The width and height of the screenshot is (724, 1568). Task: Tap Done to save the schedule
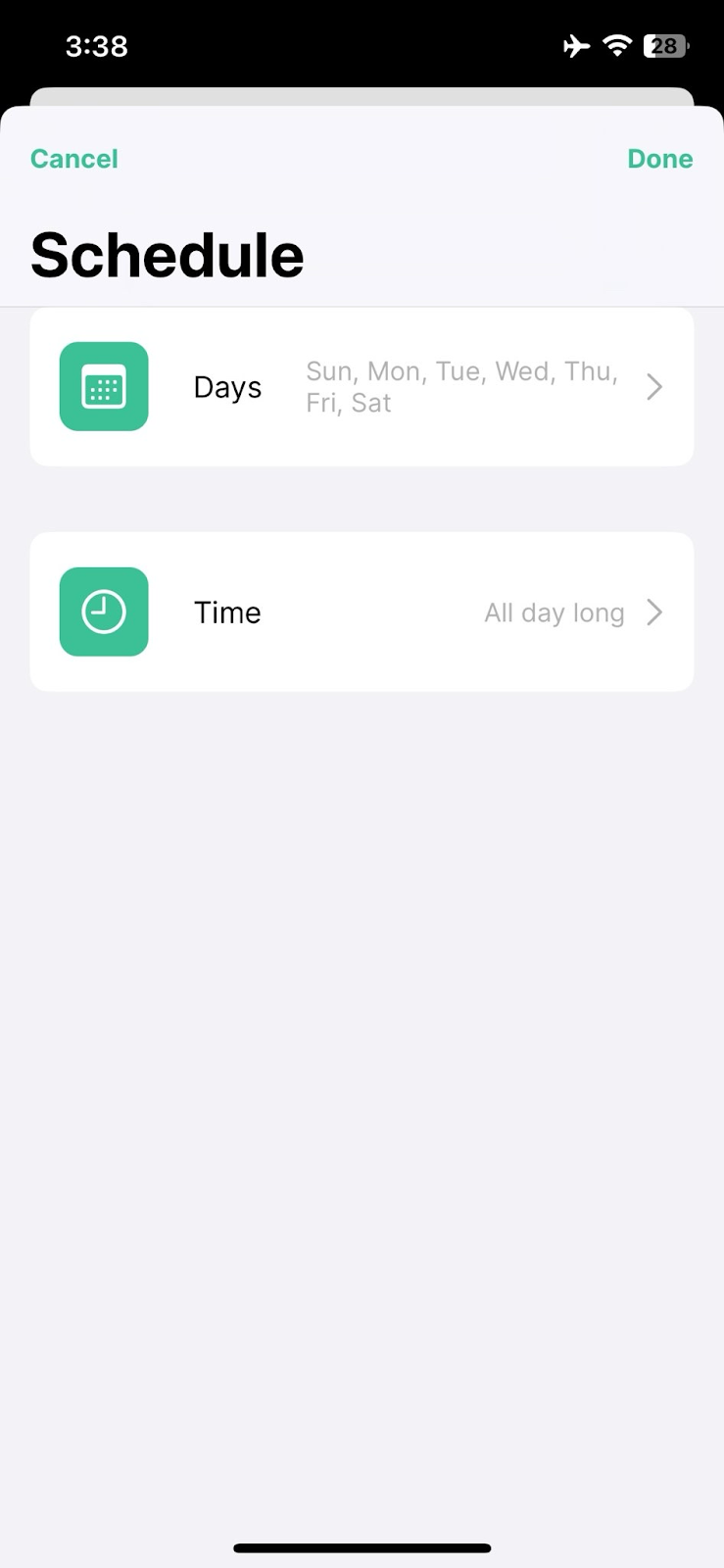point(659,158)
